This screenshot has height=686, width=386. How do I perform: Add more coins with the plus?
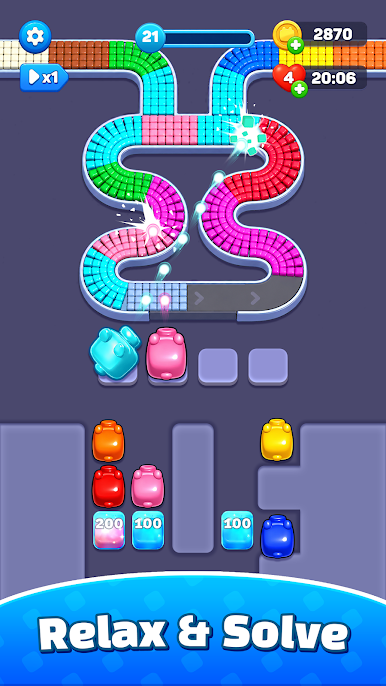pyautogui.click(x=296, y=46)
